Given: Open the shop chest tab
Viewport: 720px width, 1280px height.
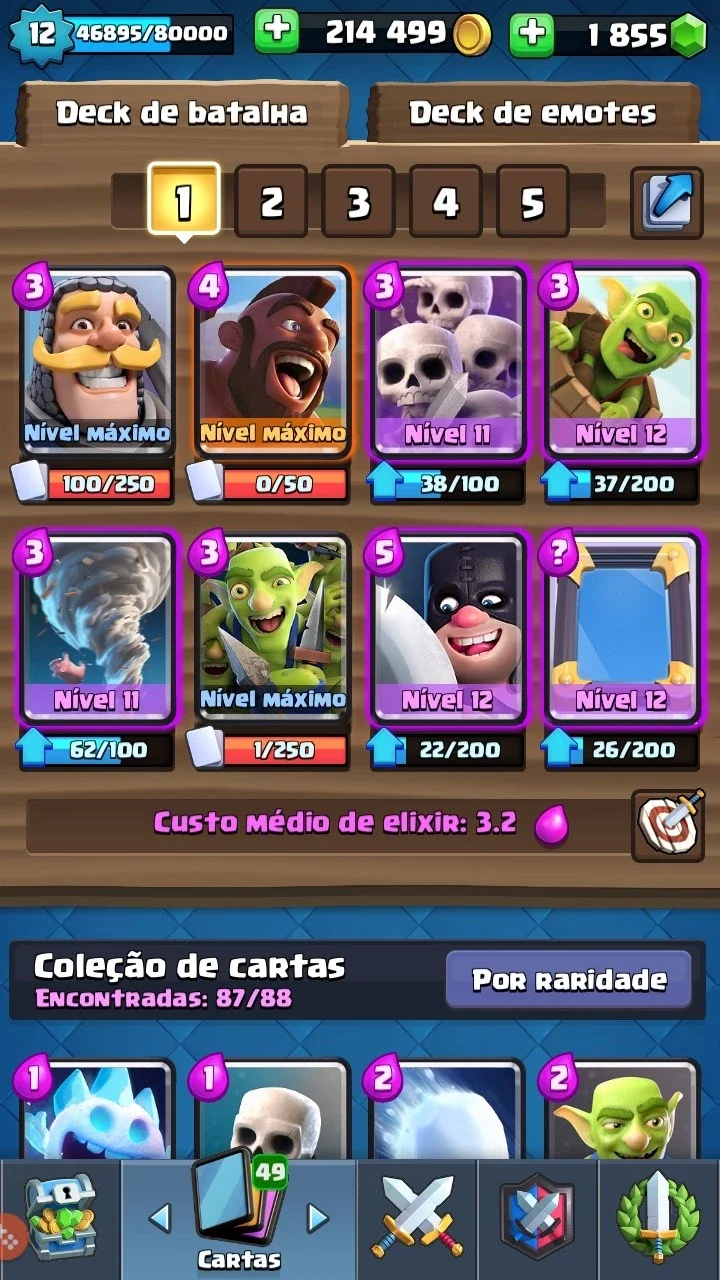Looking at the screenshot, I should pos(59,1220).
